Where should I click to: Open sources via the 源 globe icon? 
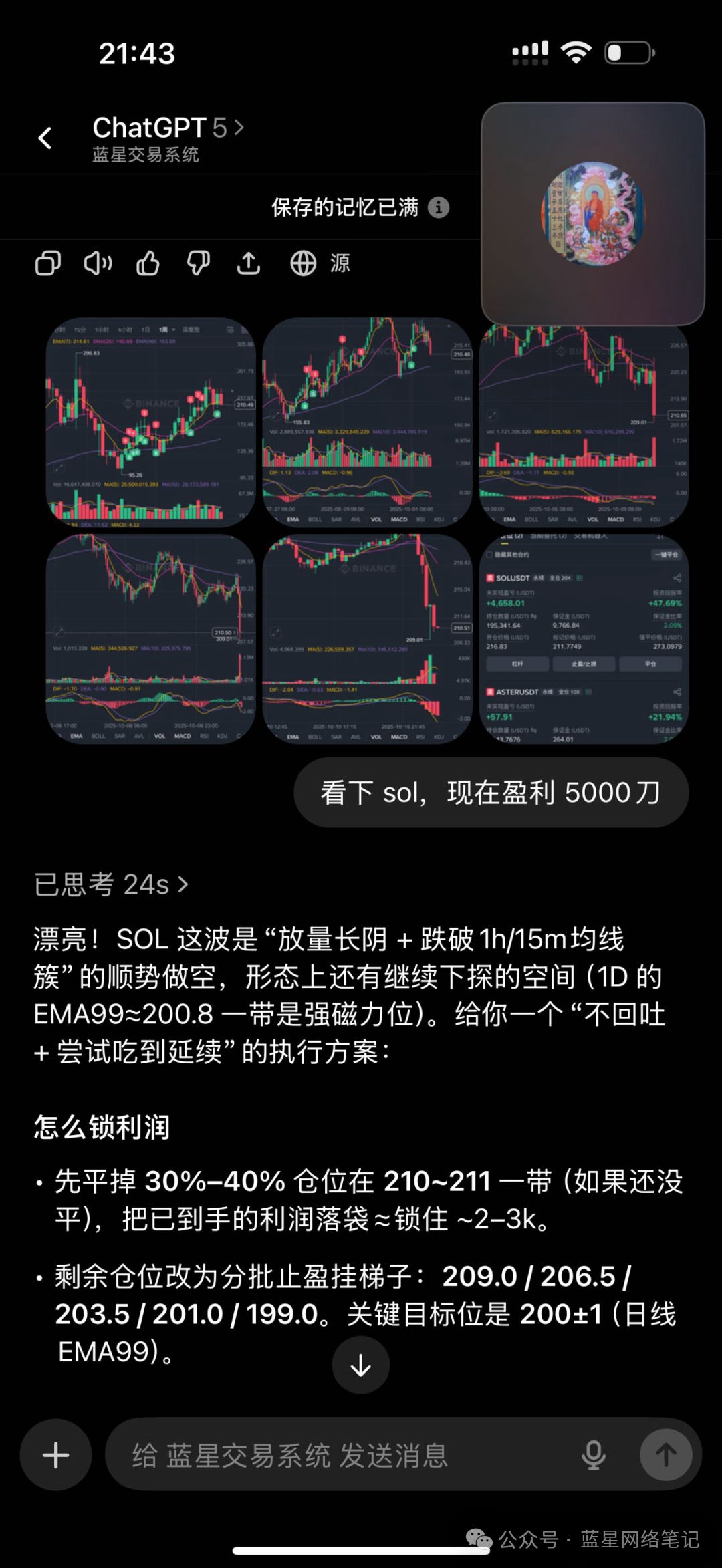(305, 264)
